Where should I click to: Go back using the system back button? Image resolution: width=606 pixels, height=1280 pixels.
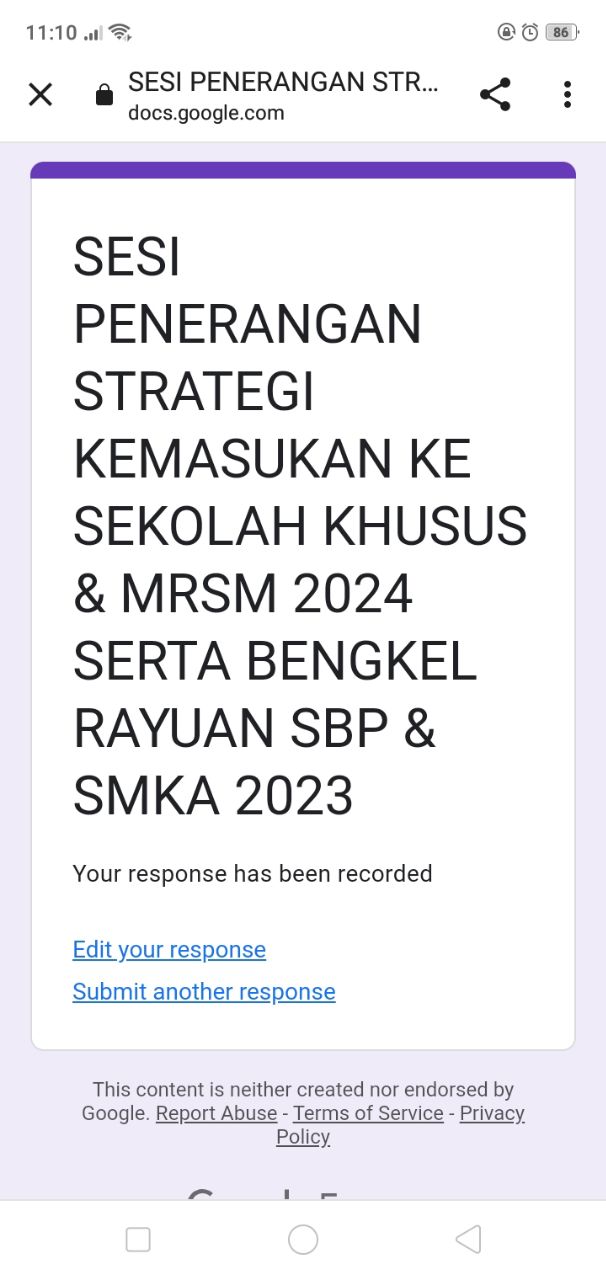468,1240
